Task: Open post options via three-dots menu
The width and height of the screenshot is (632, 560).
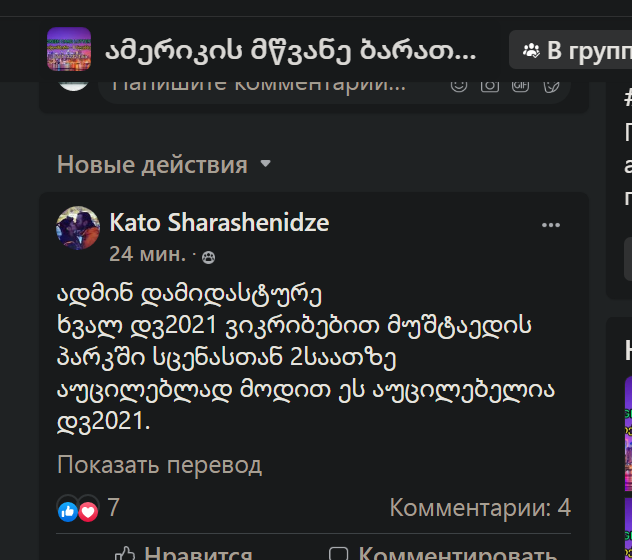Action: (551, 225)
